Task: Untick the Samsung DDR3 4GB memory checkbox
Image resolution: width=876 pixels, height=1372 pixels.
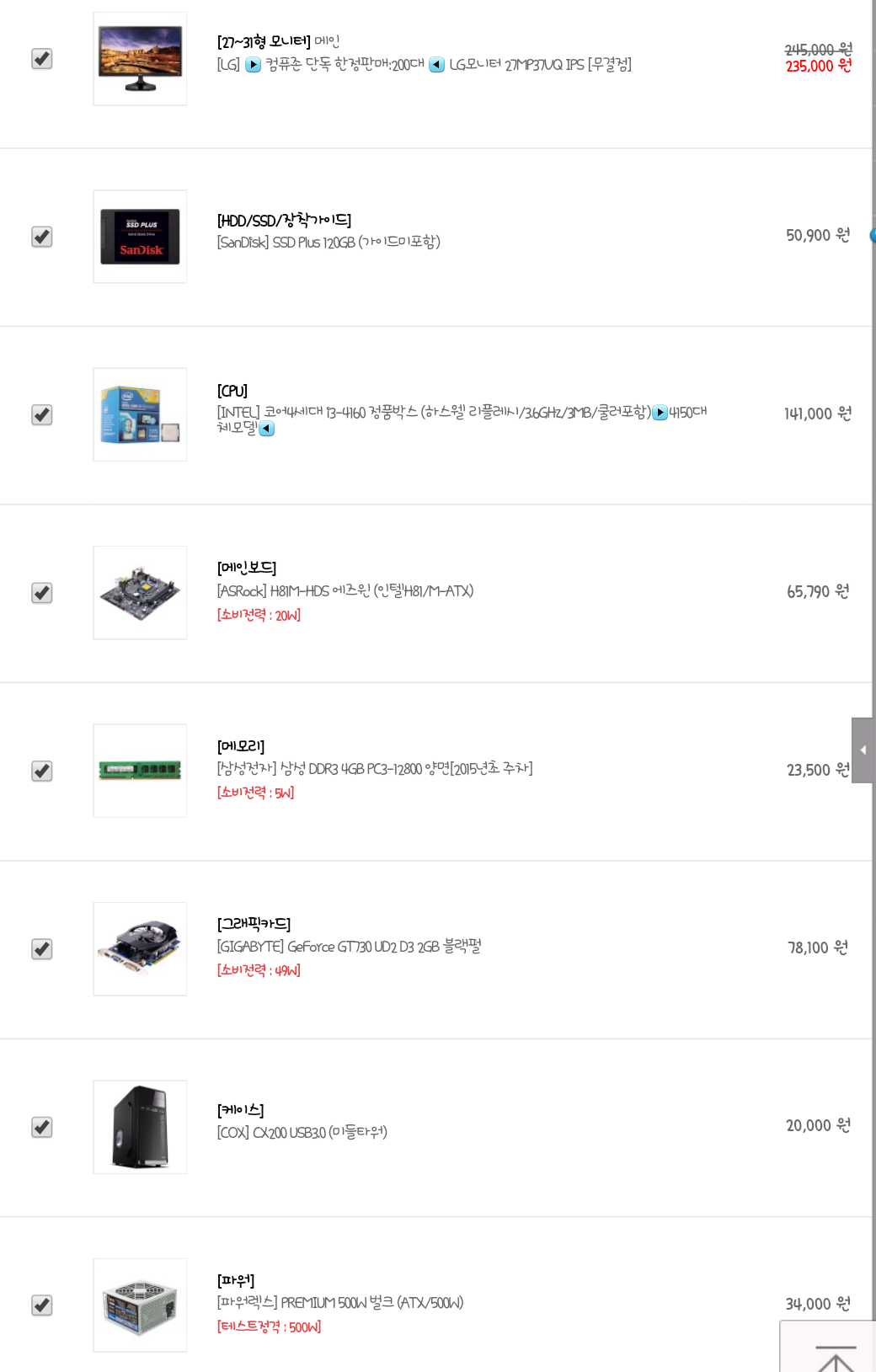Action: click(42, 771)
